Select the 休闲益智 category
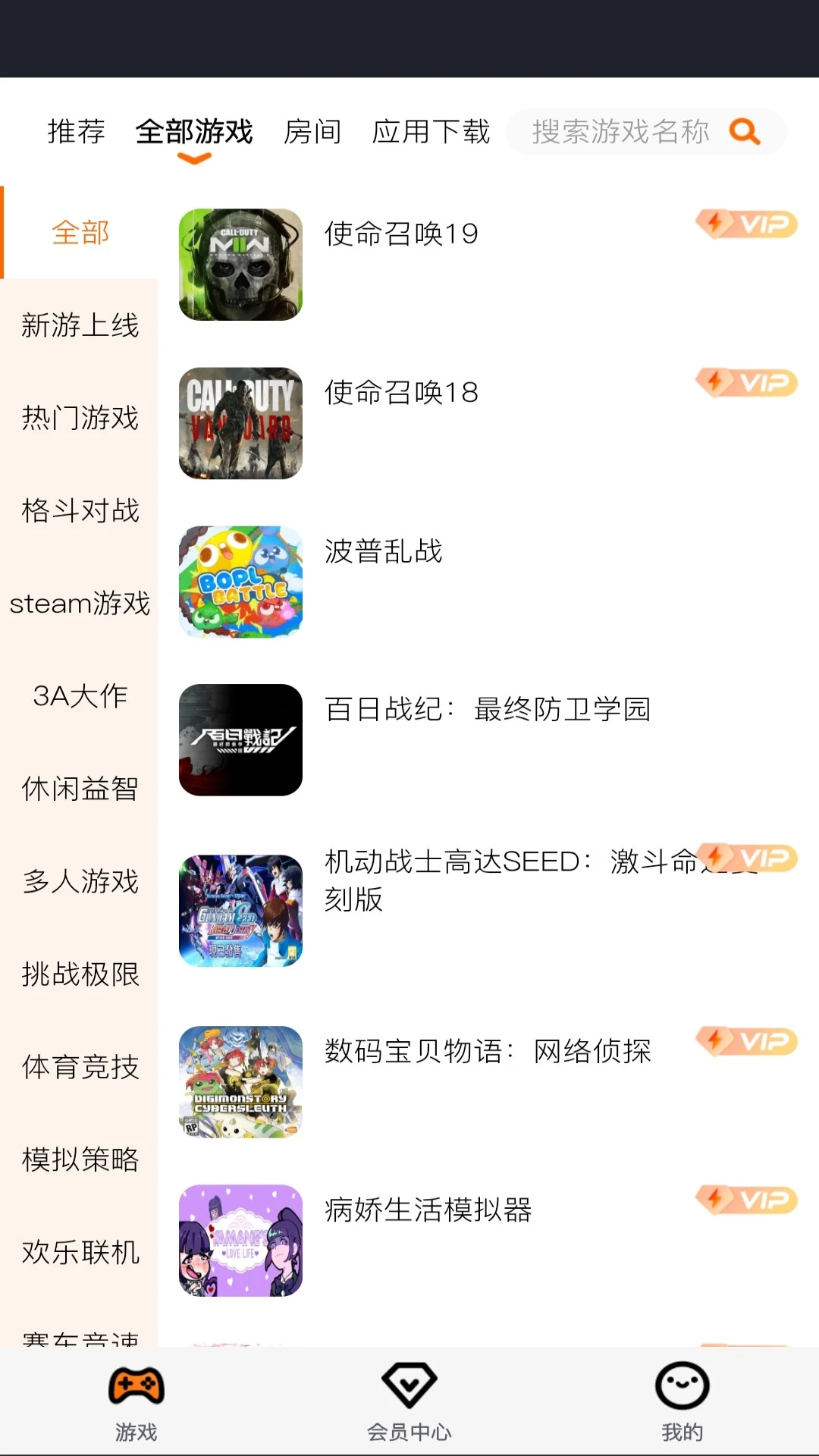The width and height of the screenshot is (819, 1456). click(80, 789)
